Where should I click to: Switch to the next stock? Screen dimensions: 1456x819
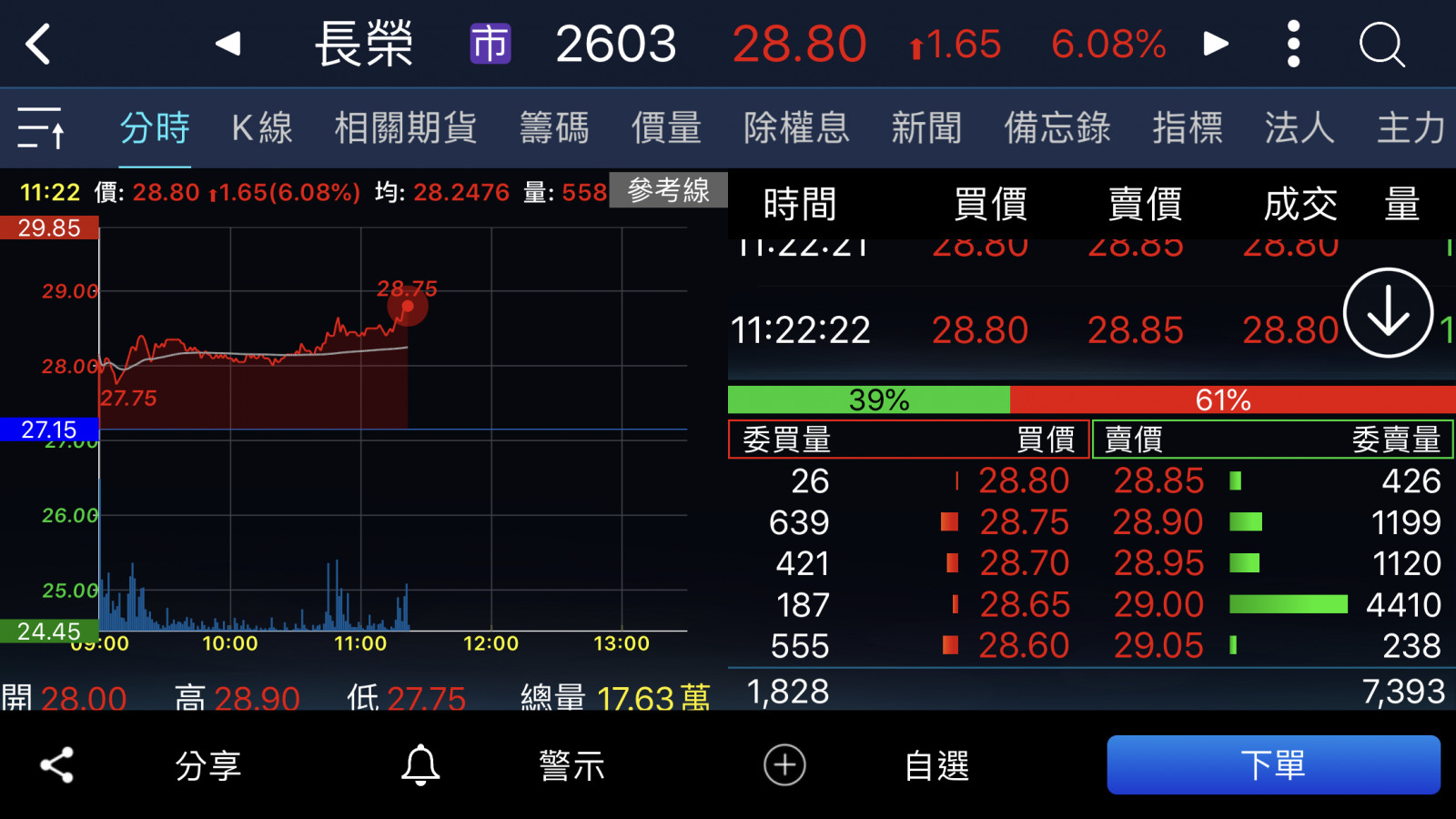click(x=1216, y=44)
